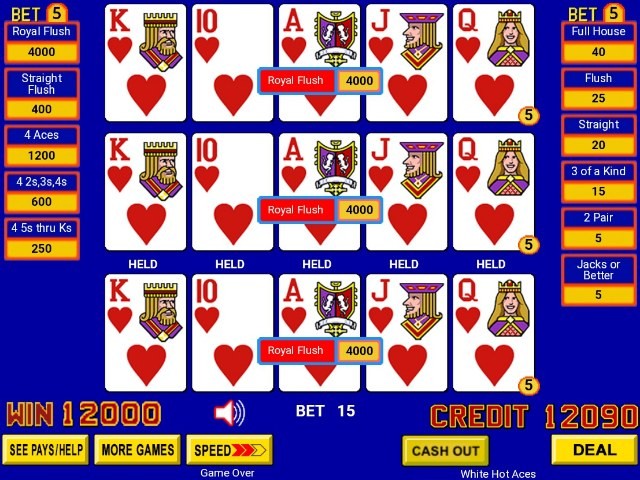Tap the CASH OUT button
640x480 pixels.
(445, 451)
